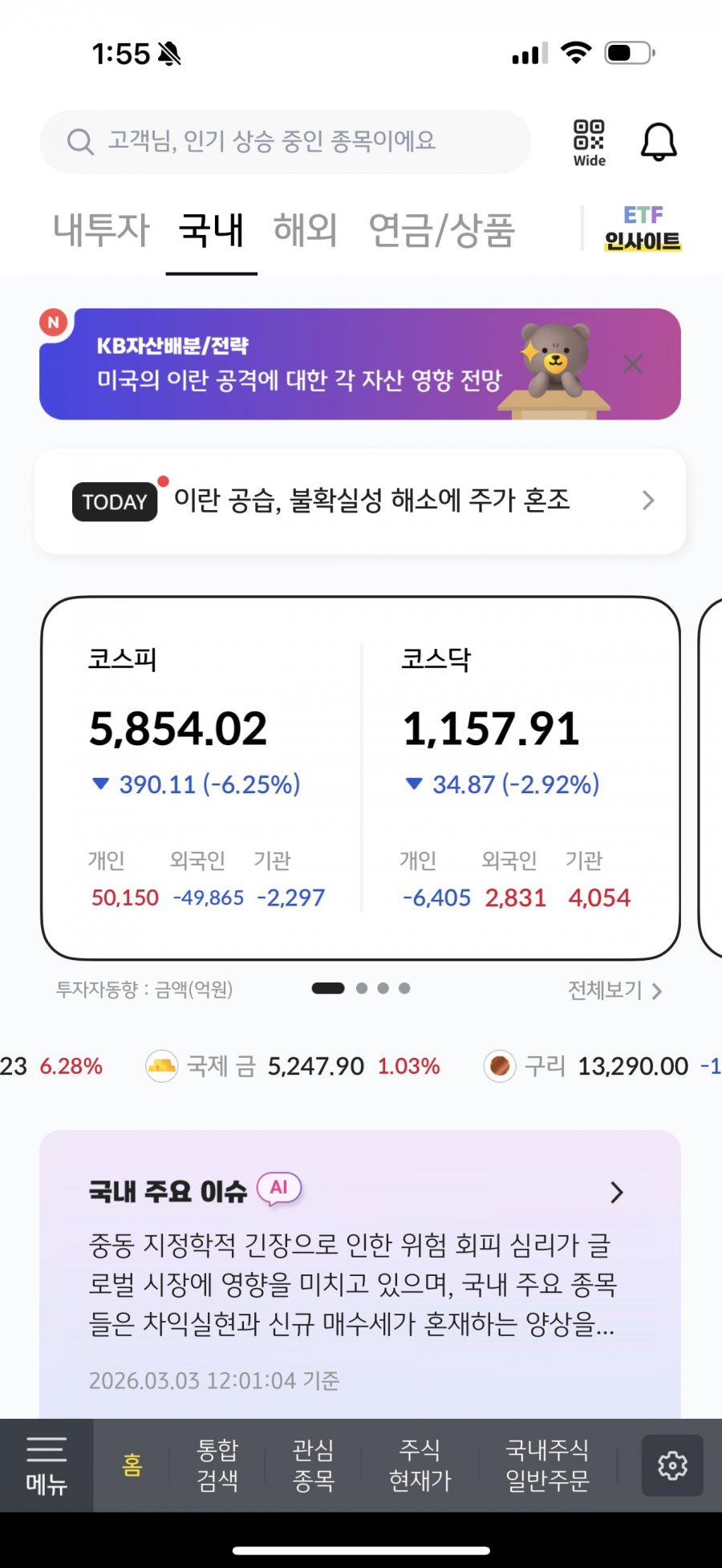Open 관심종목 from the bottom bar
Viewport: 722px width, 1568px height.
(313, 1465)
